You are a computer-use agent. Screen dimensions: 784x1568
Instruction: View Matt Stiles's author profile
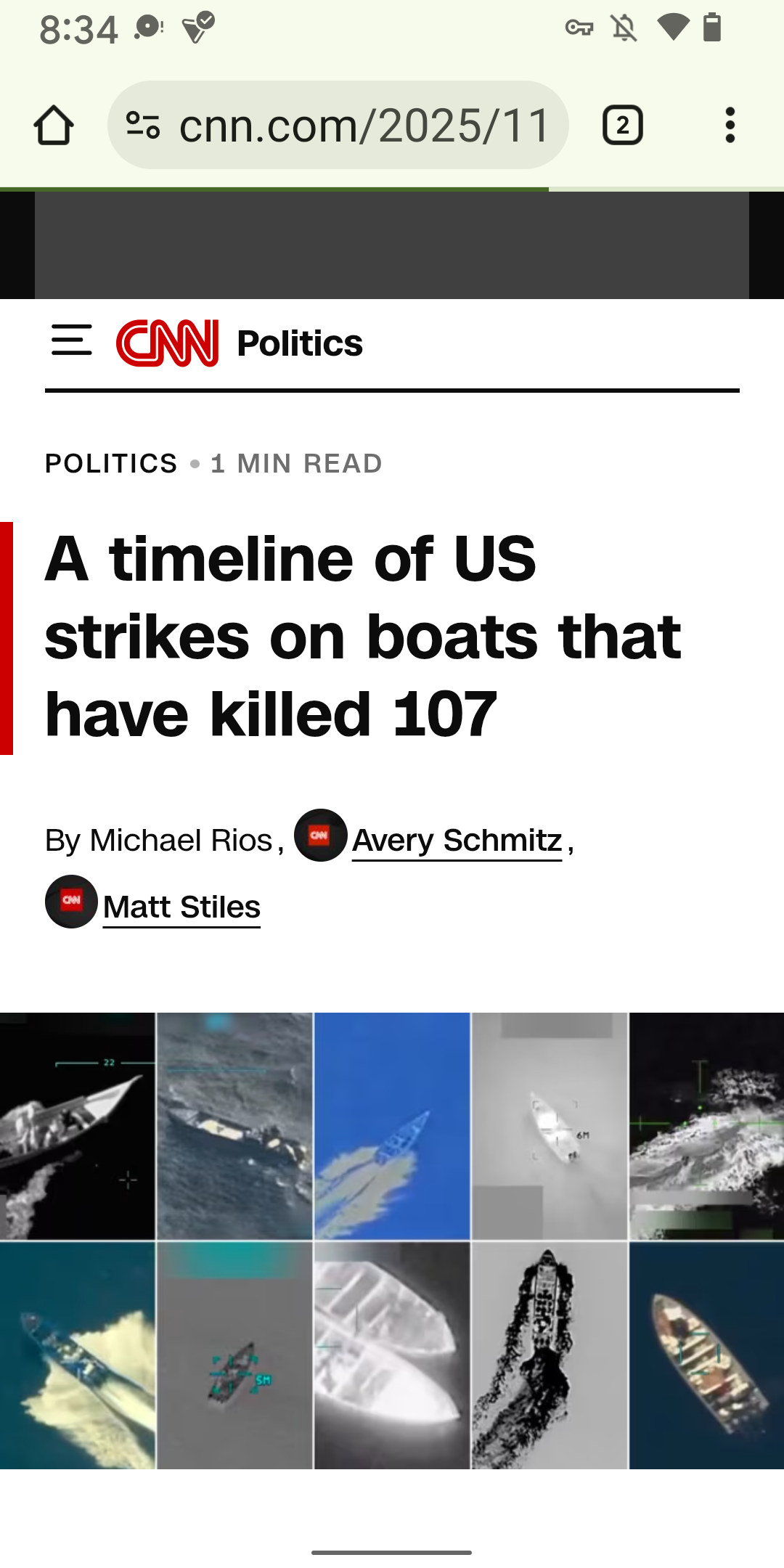[x=181, y=907]
